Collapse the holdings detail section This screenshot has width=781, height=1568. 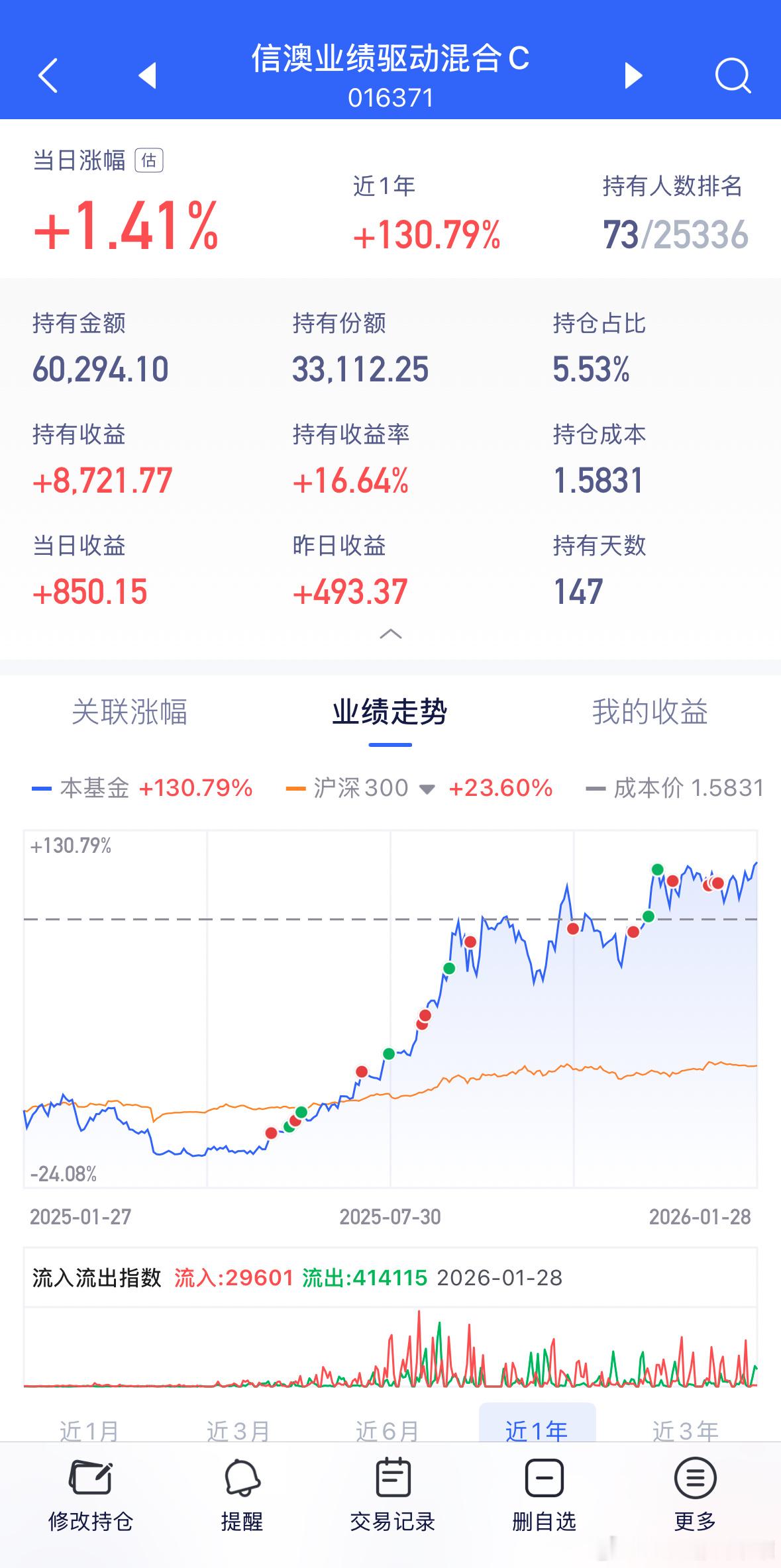click(x=390, y=634)
